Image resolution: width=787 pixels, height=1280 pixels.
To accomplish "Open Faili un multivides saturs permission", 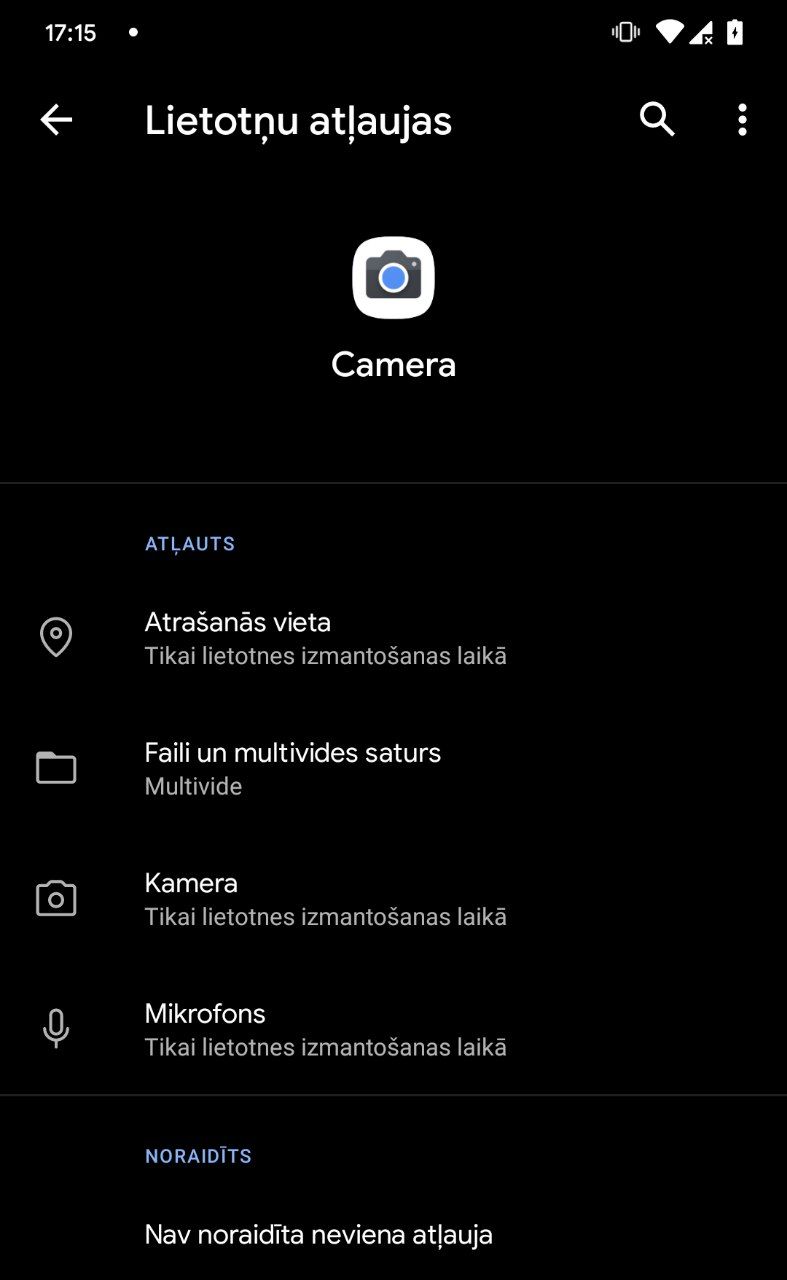I will click(x=393, y=768).
